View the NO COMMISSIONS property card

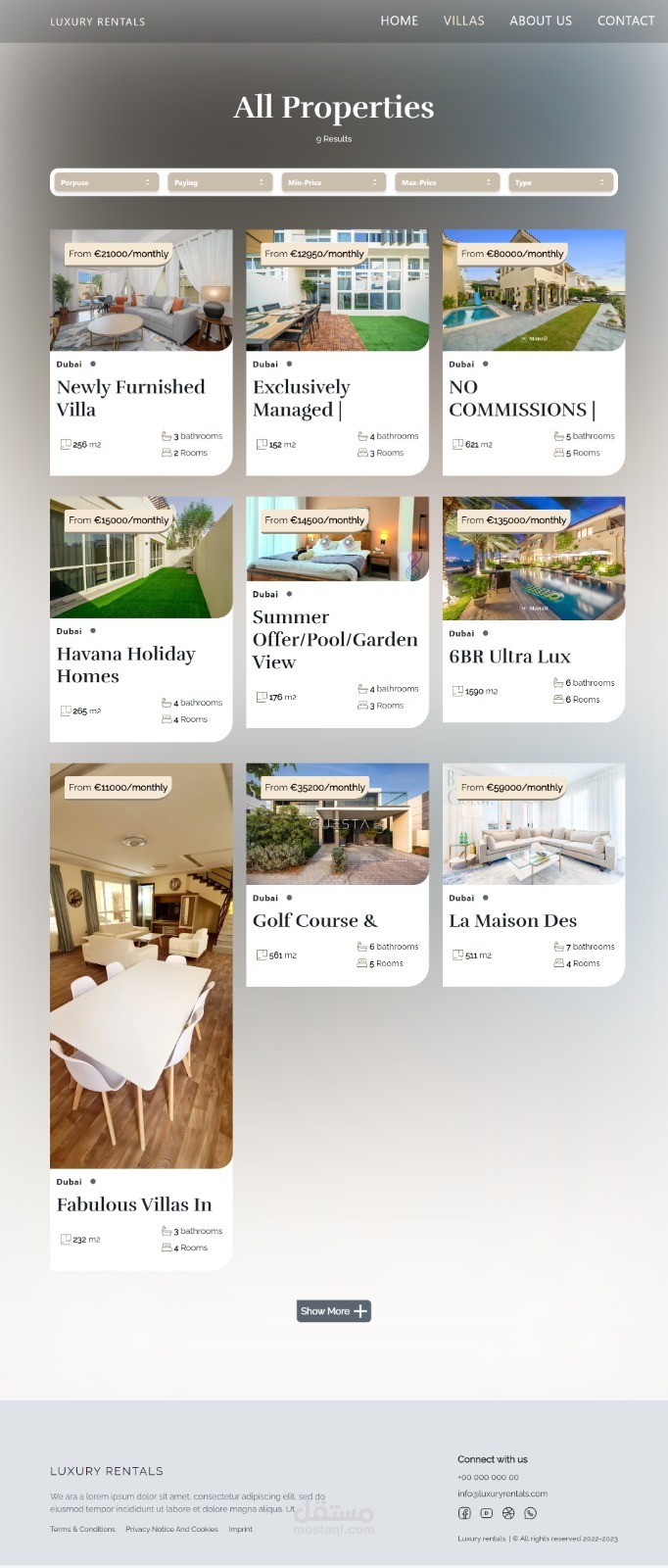(x=534, y=353)
